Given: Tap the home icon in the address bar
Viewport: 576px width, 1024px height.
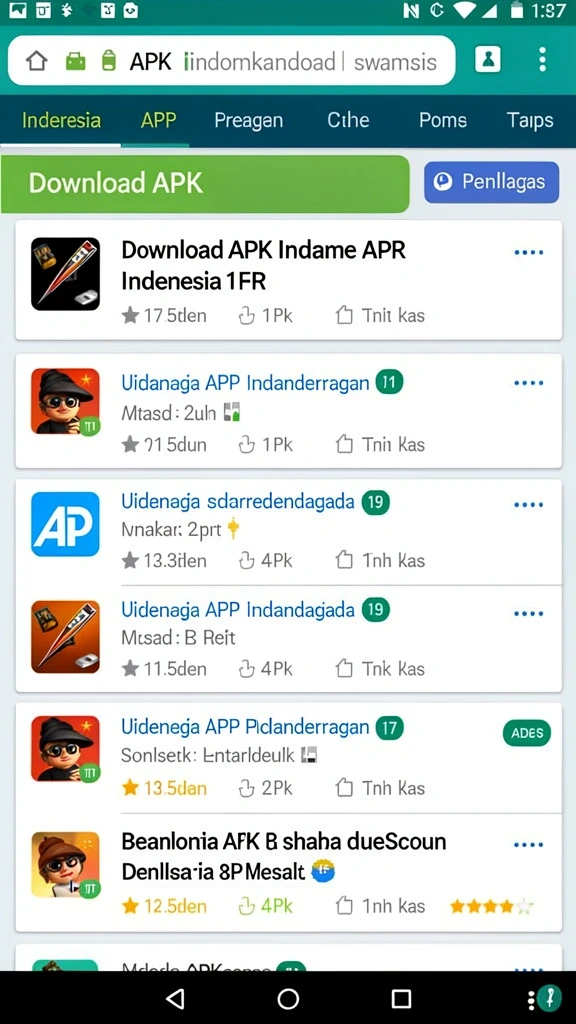Looking at the screenshot, I should point(37,61).
